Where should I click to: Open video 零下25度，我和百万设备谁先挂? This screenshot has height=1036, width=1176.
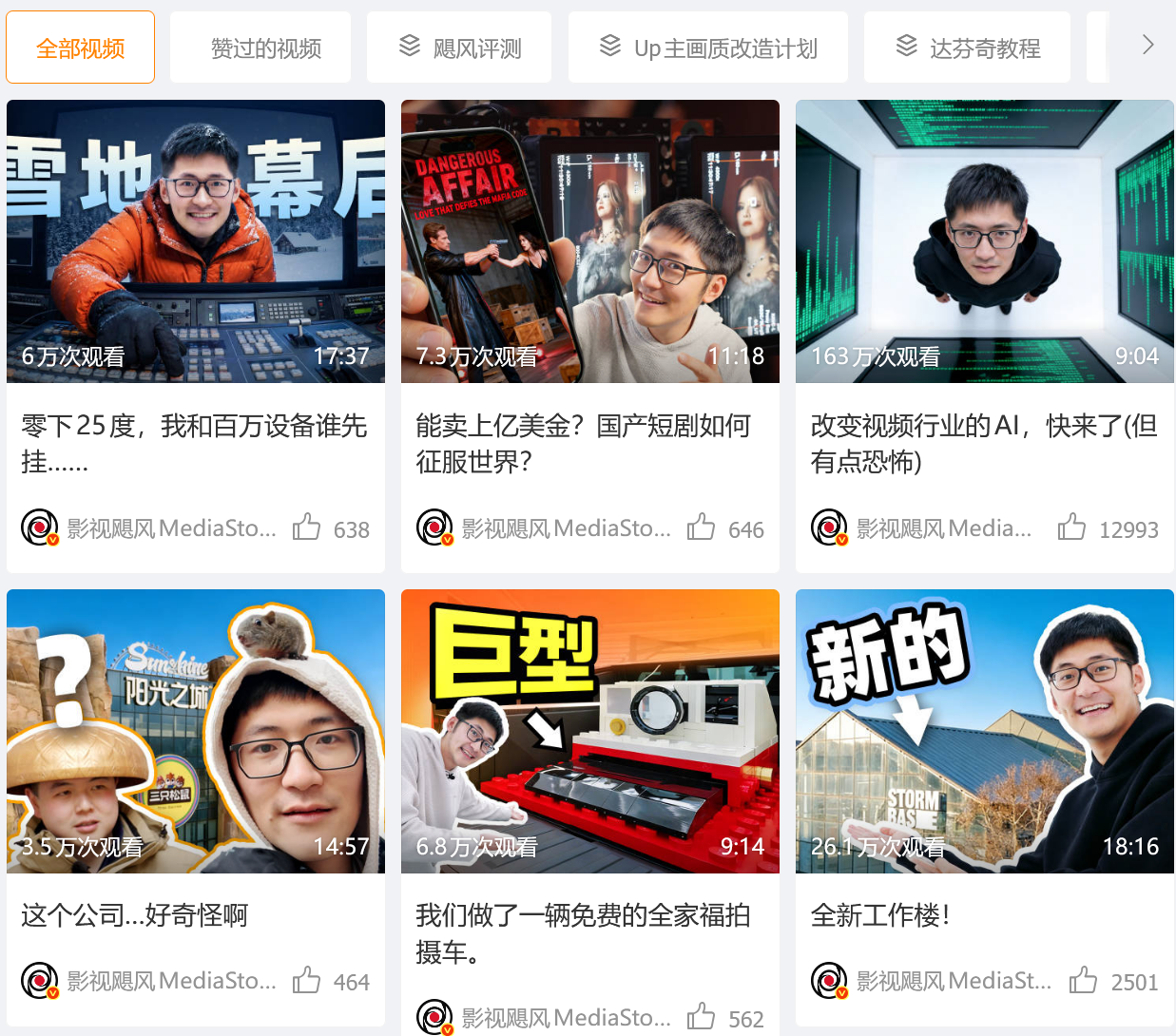click(195, 242)
